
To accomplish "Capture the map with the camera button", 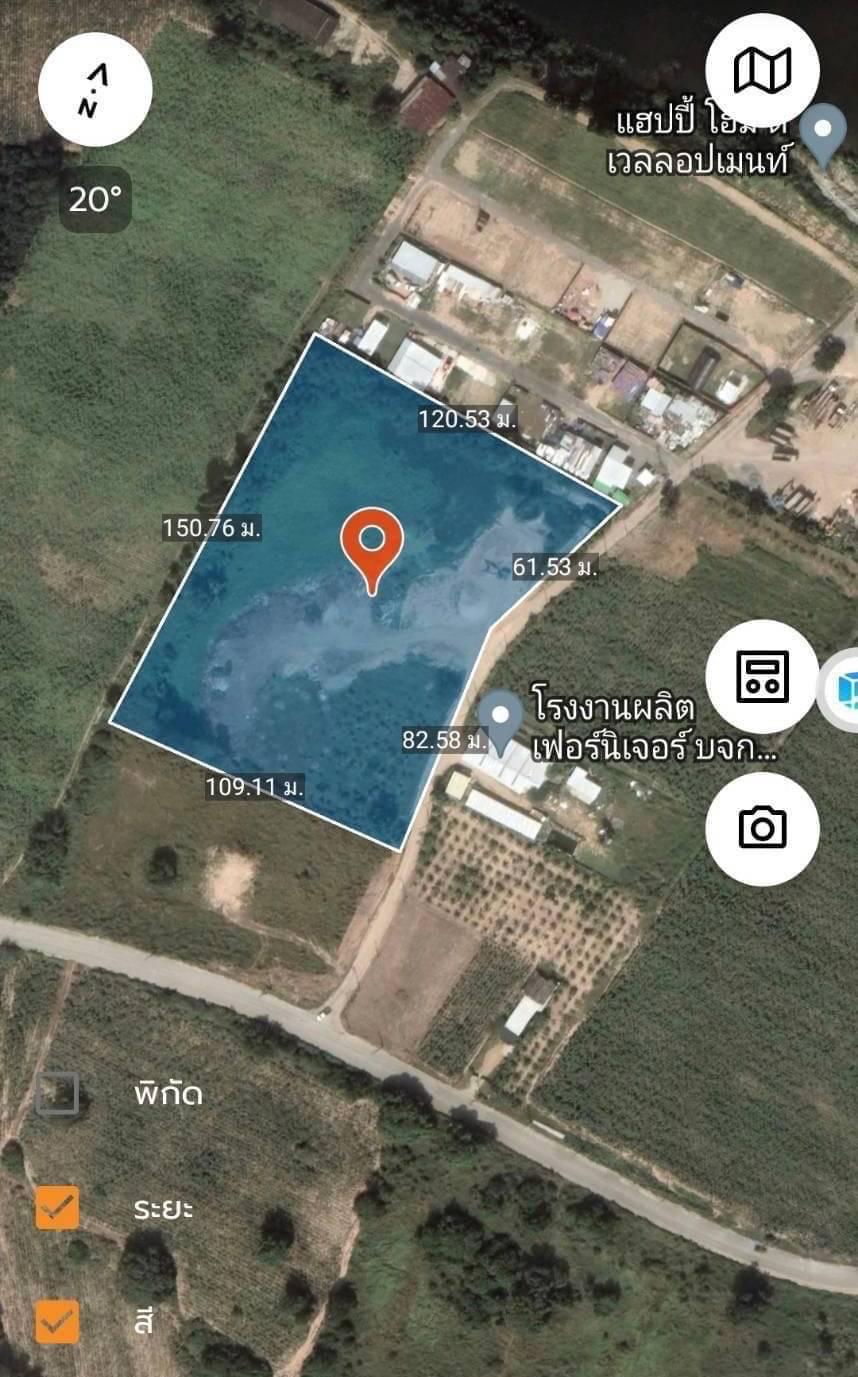I will click(762, 828).
